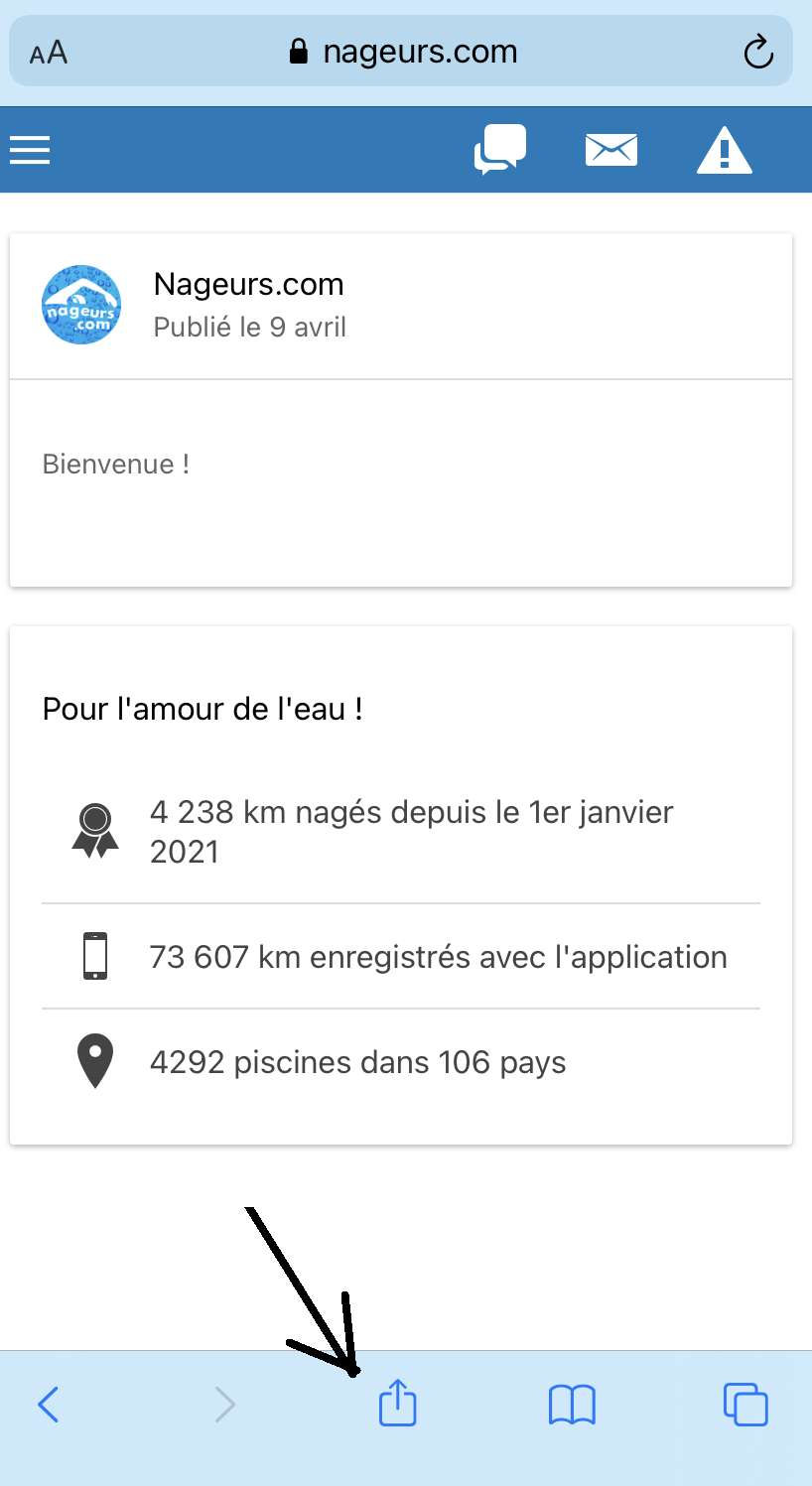Open the chat bubbles icon
The width and height of the screenshot is (812, 1486).
point(500,150)
